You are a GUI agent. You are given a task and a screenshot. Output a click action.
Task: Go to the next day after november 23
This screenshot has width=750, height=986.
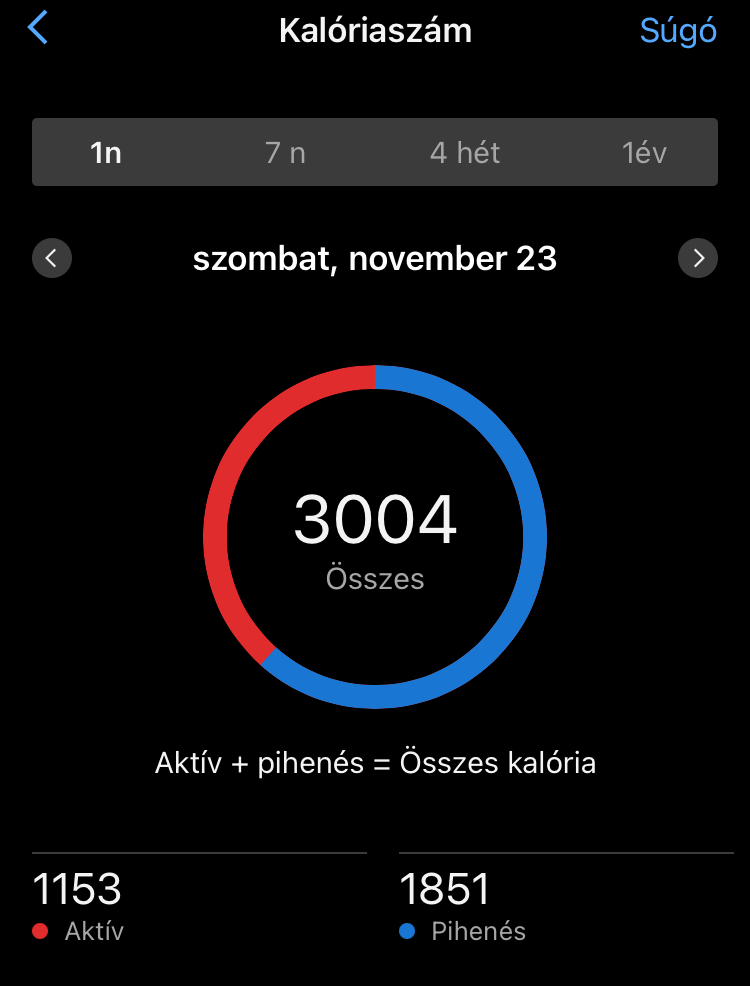698,259
